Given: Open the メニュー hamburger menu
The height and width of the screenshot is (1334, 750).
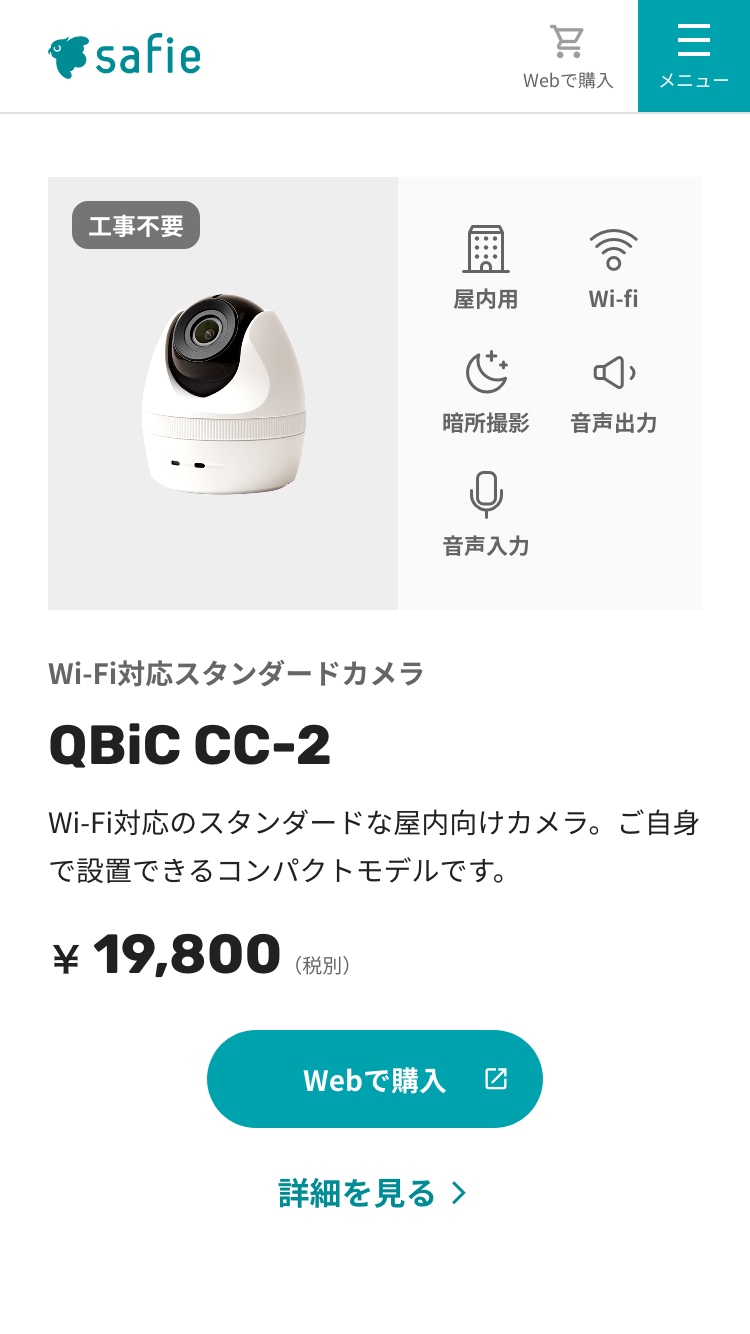Looking at the screenshot, I should click(693, 56).
